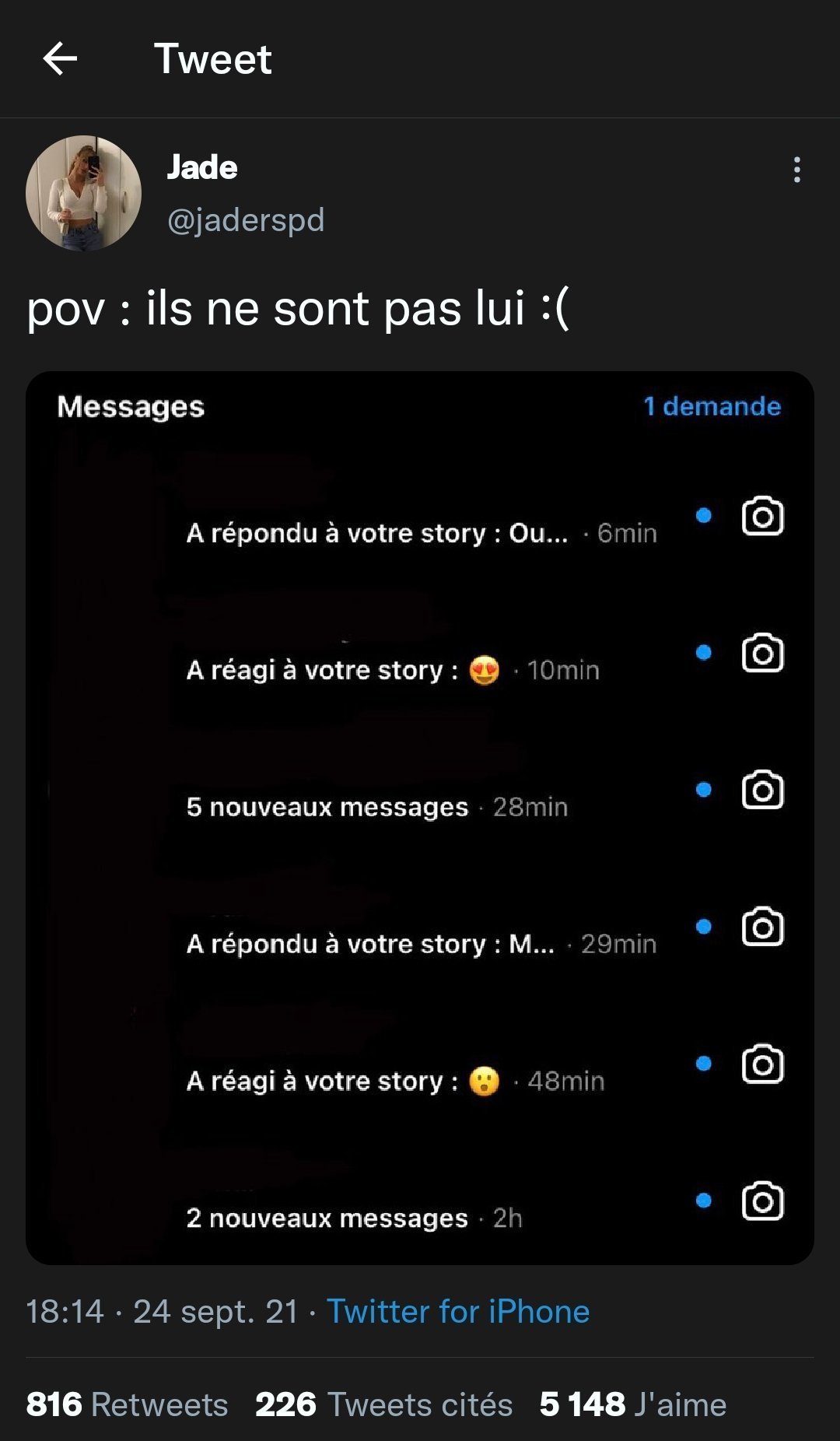Open Jade's profile picture
840x1441 pixels.
[83, 193]
